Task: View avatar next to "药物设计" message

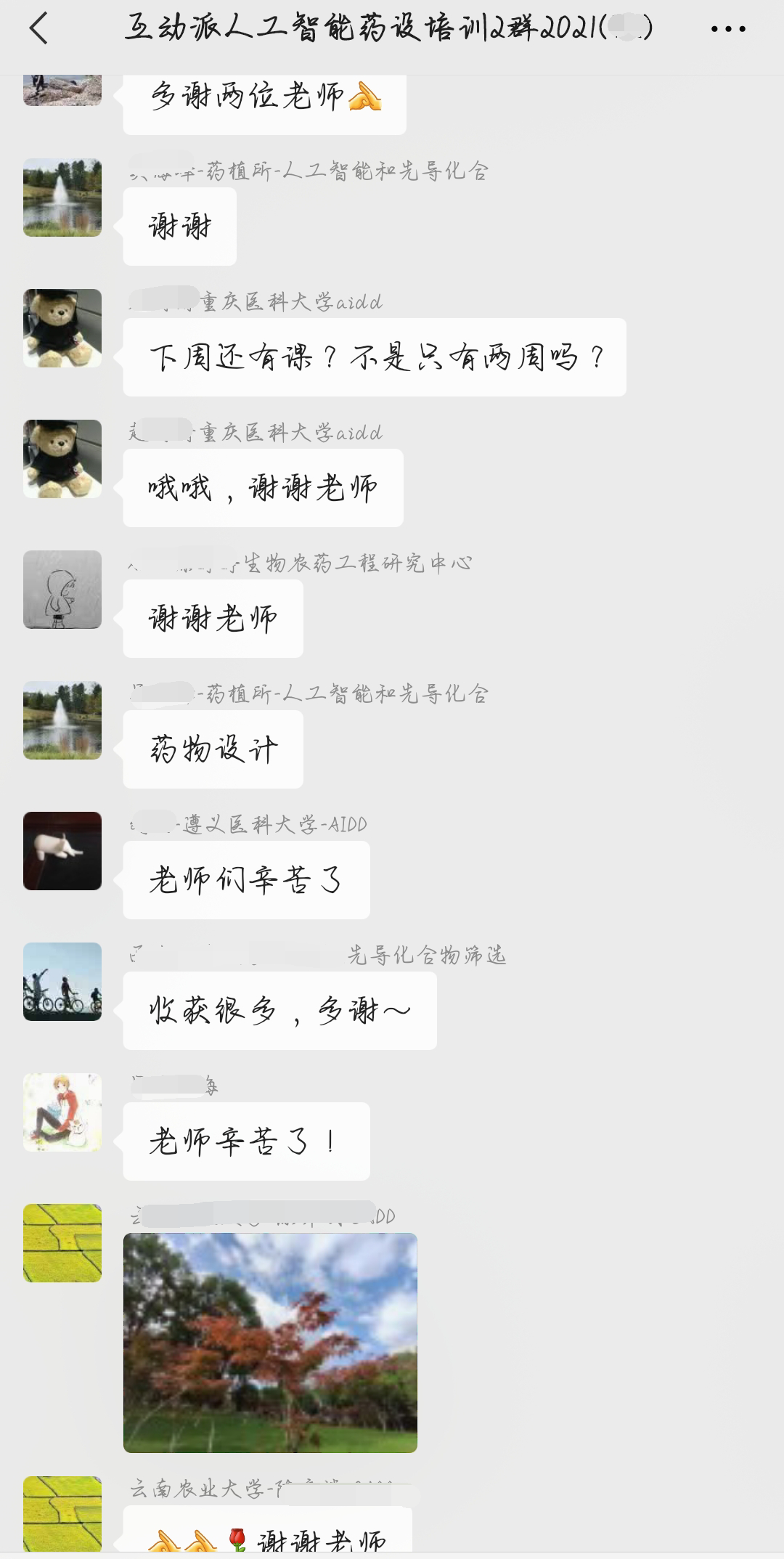Action: coord(62,720)
